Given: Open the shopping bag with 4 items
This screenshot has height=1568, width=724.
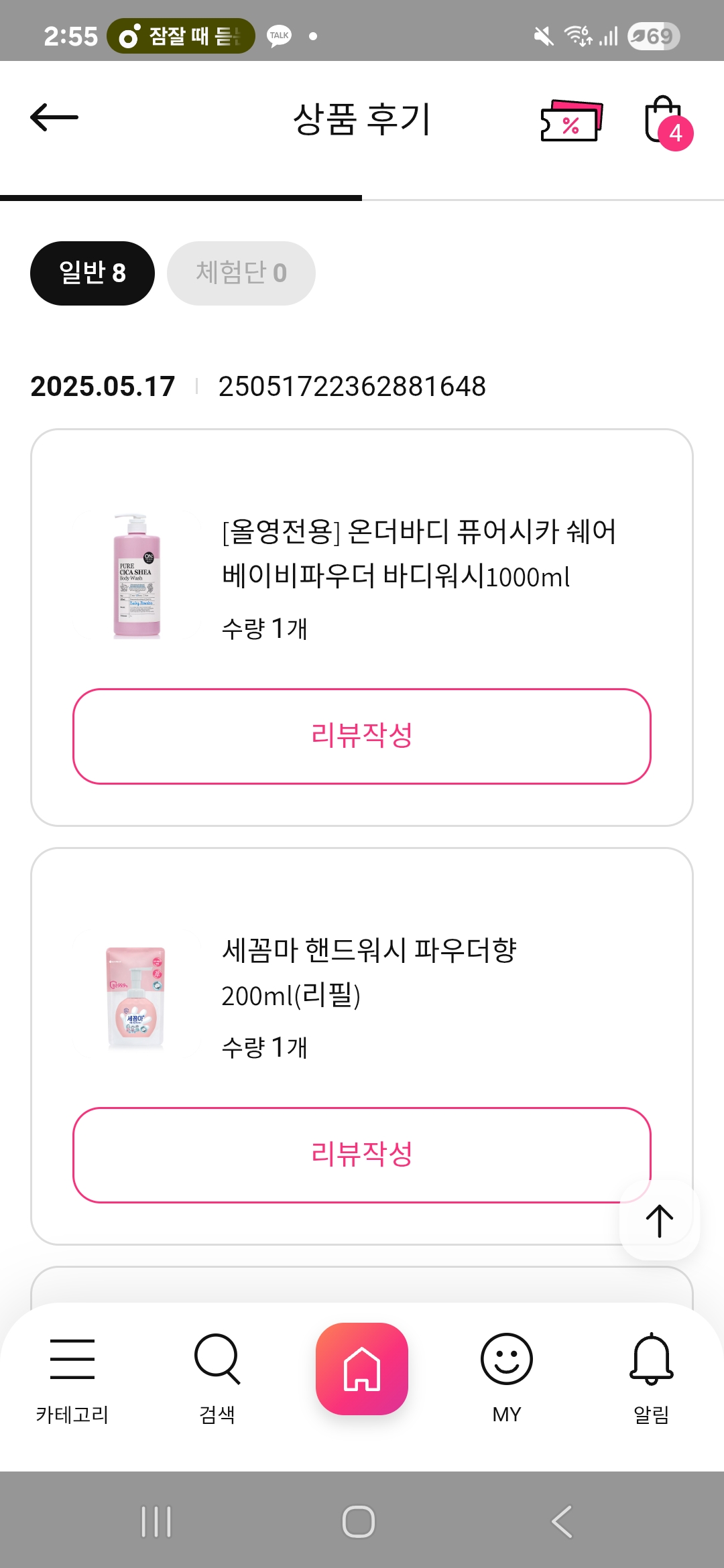Looking at the screenshot, I should coord(665,121).
